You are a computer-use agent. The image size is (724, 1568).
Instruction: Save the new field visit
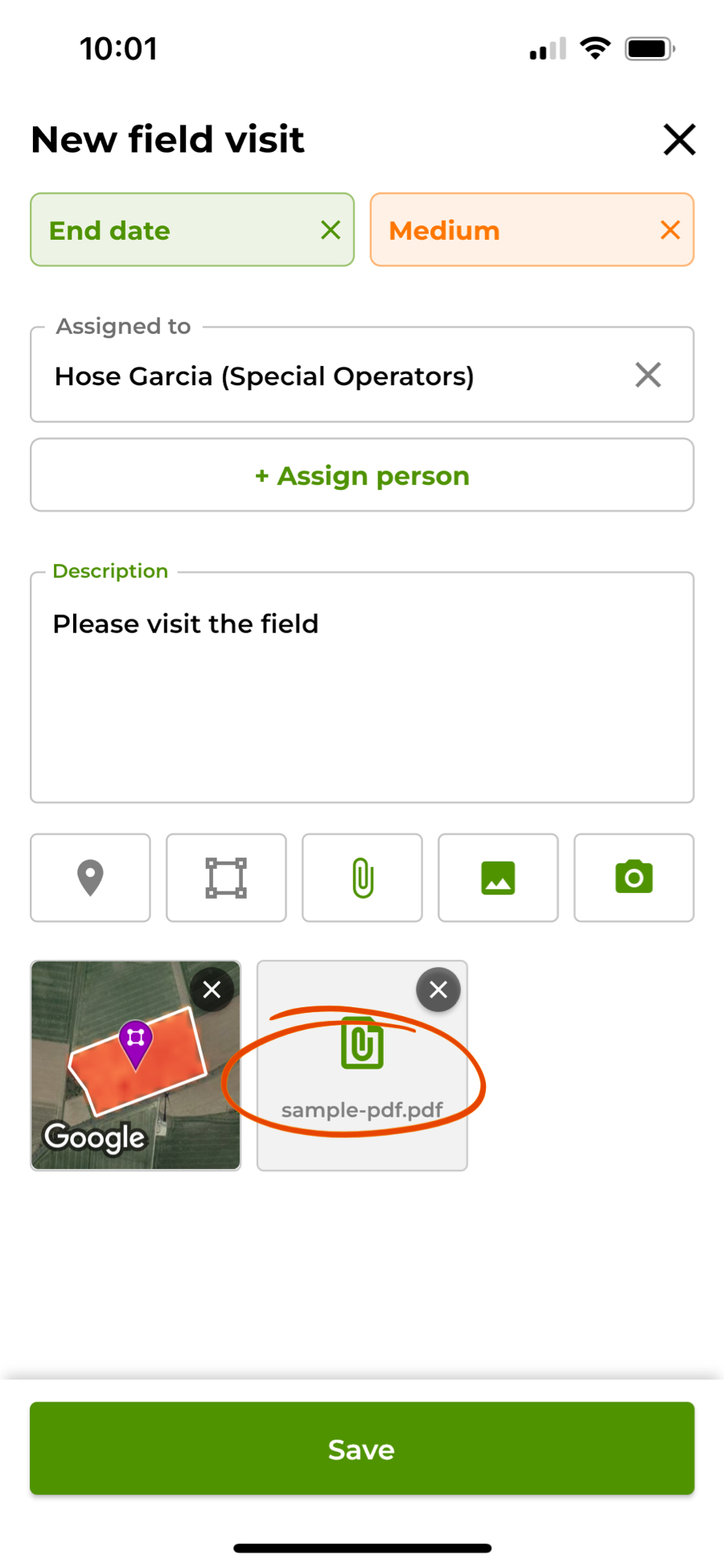pos(362,1449)
